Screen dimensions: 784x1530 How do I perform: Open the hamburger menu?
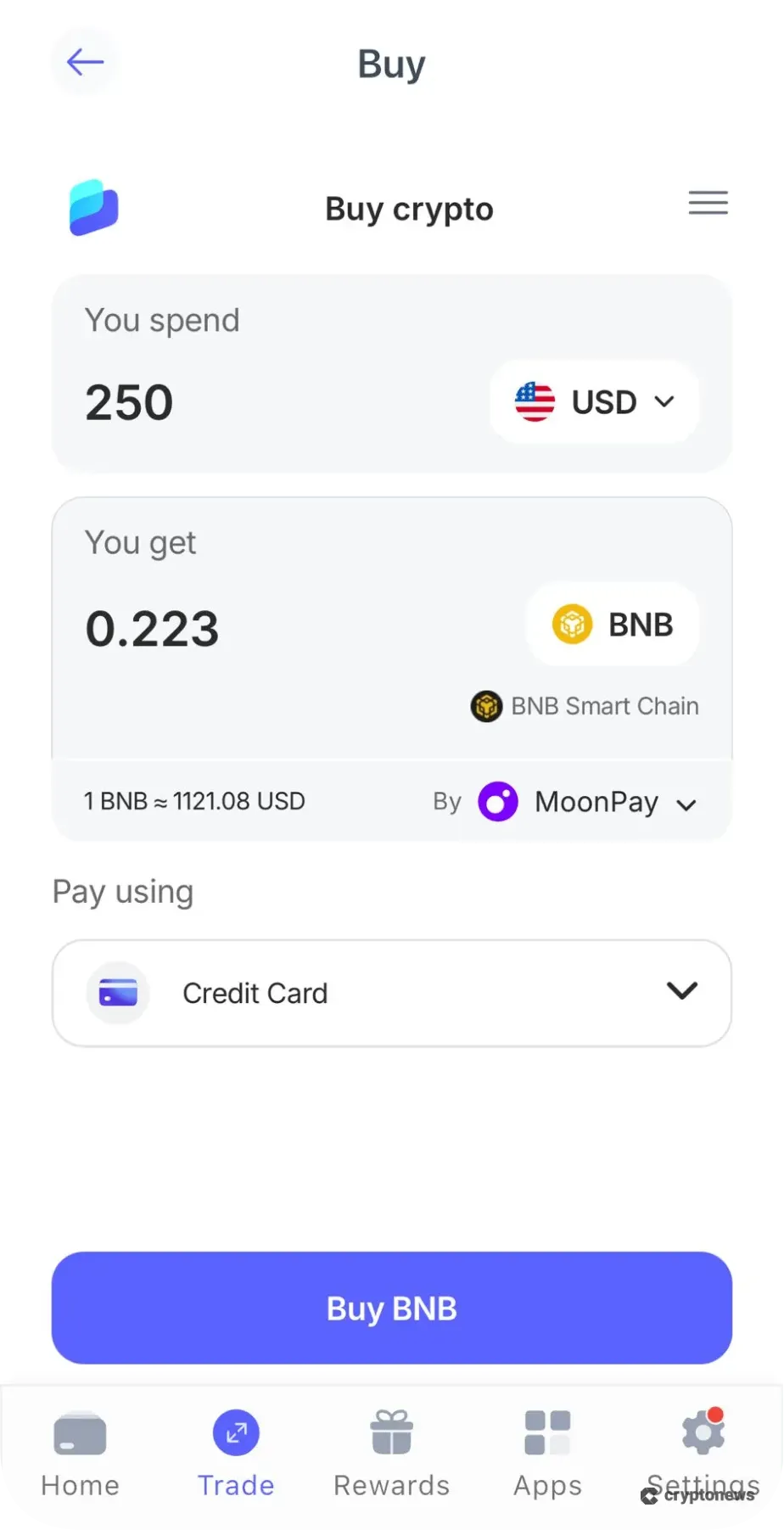click(x=708, y=204)
